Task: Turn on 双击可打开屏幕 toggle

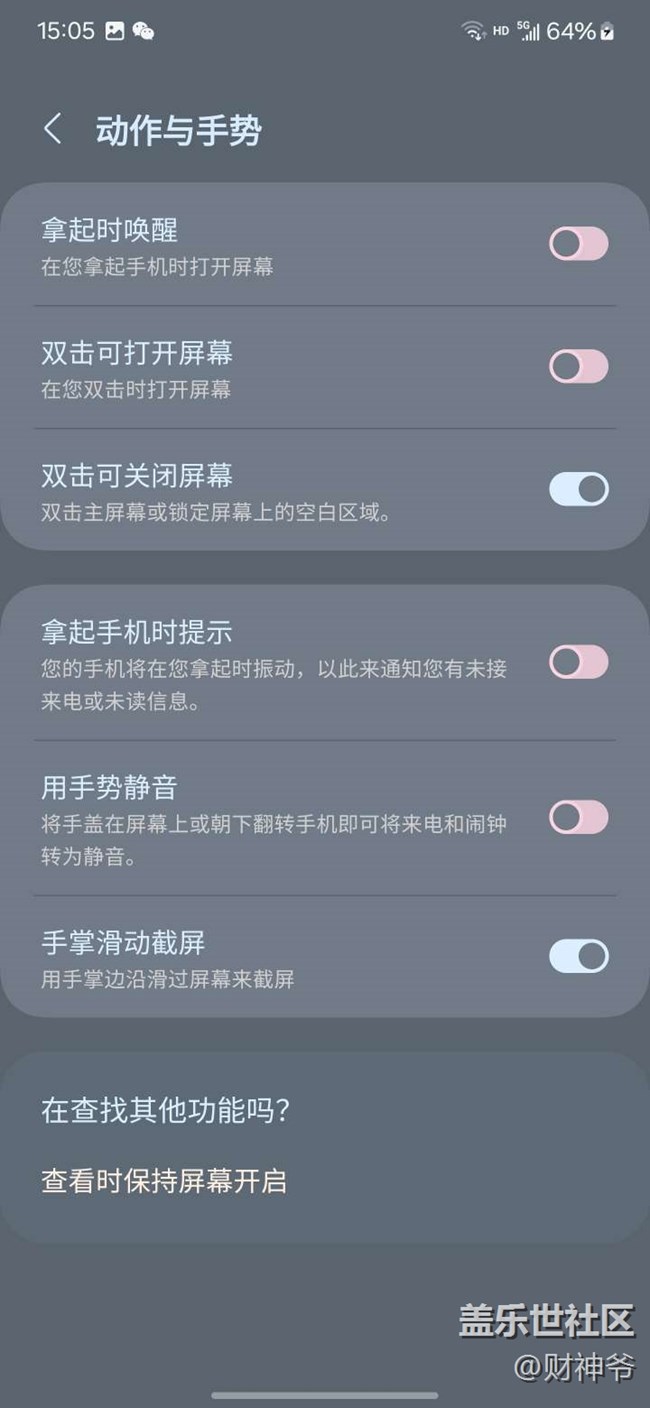Action: click(x=579, y=366)
